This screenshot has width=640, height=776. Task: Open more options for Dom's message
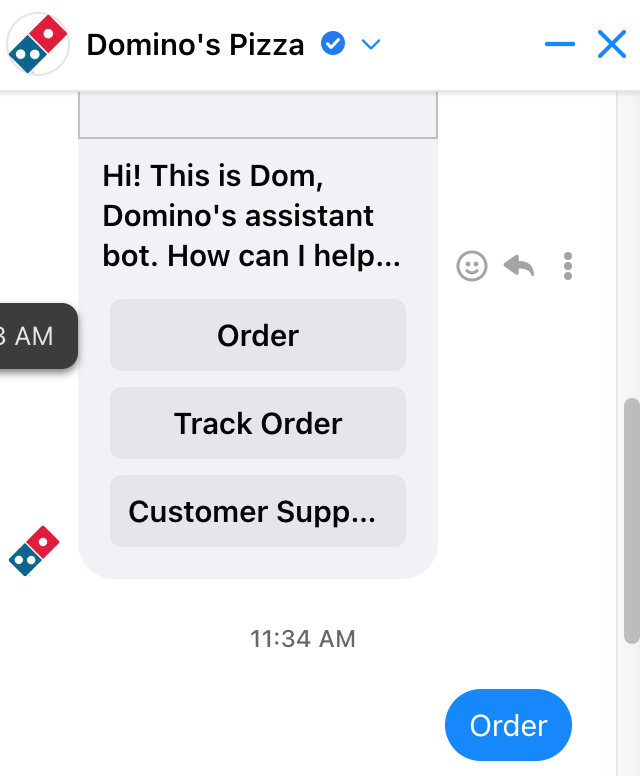(x=567, y=266)
